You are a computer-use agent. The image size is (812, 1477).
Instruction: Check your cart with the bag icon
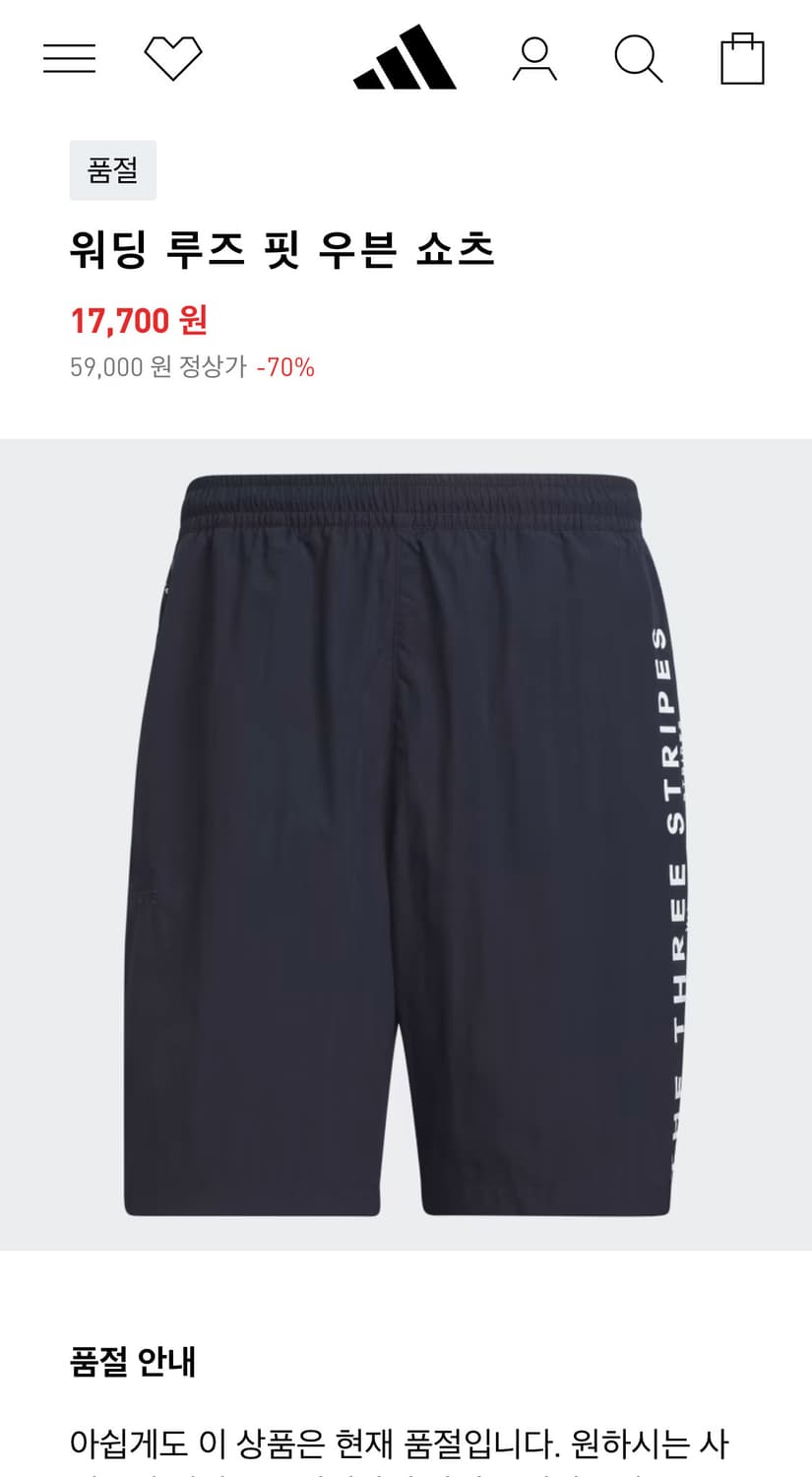coord(739,57)
